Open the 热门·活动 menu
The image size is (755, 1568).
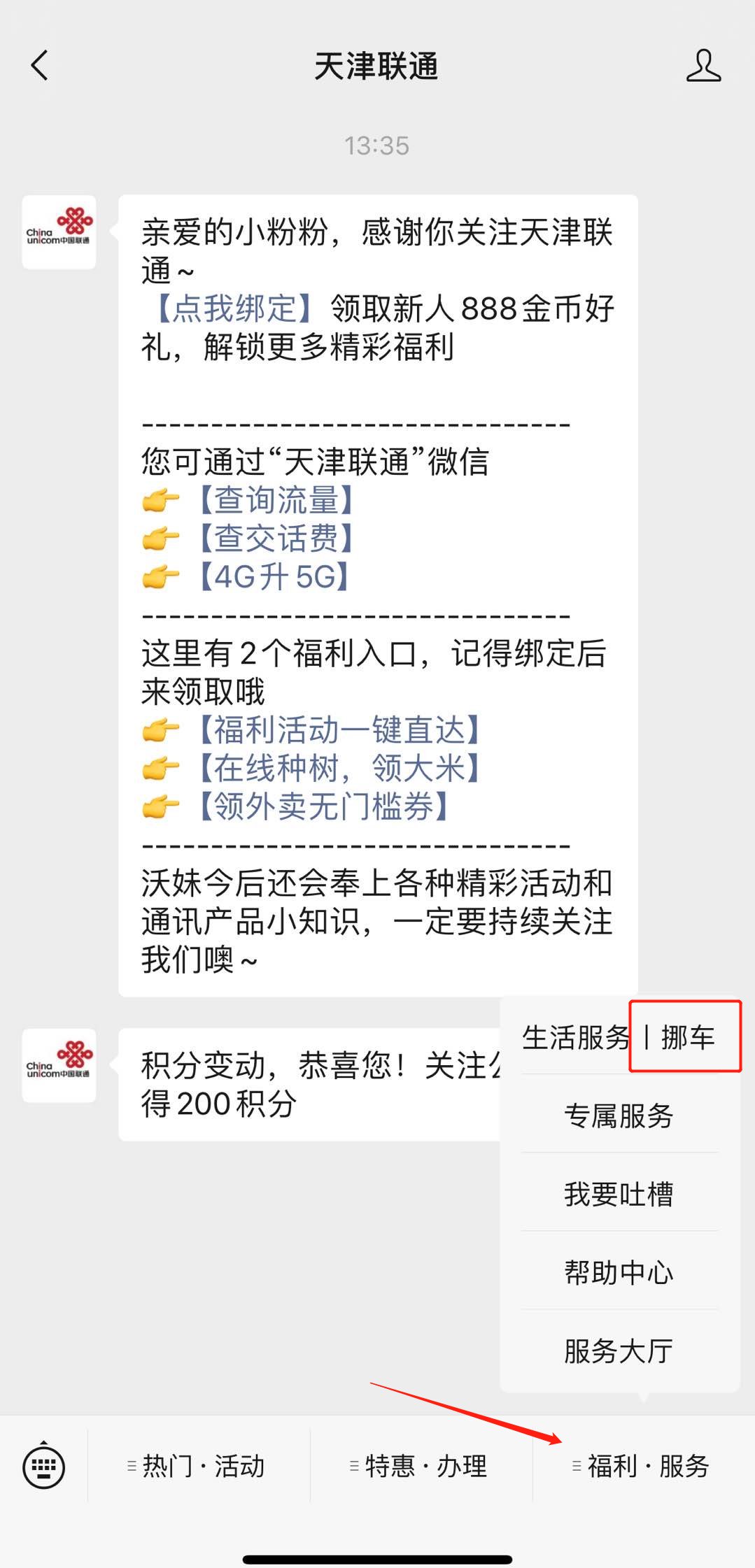tap(198, 1466)
